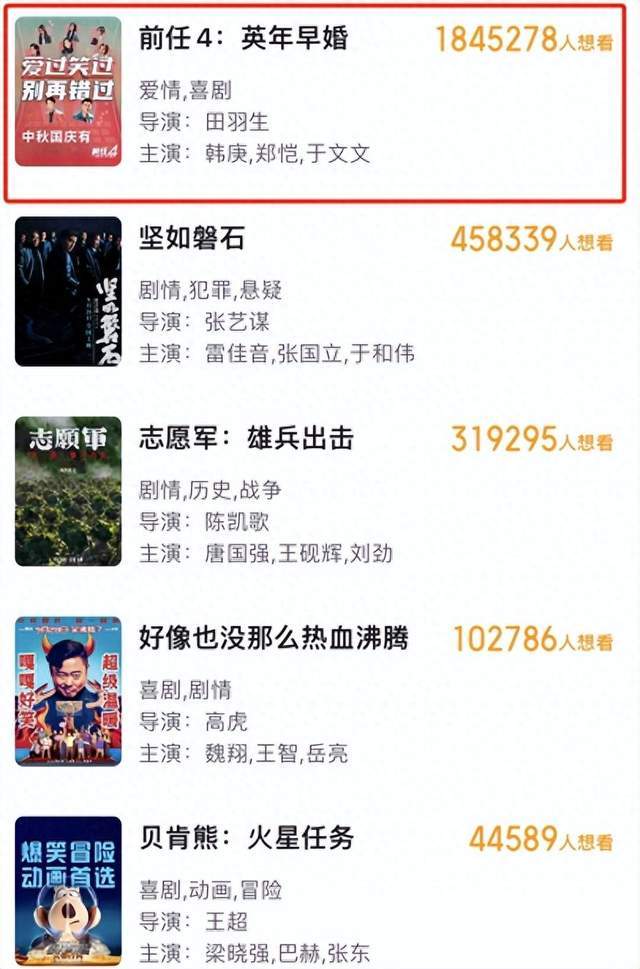Viewport: 640px width, 969px height.
Task: Open the movie 前任4：英年早婚
Action: pyautogui.click(x=243, y=40)
